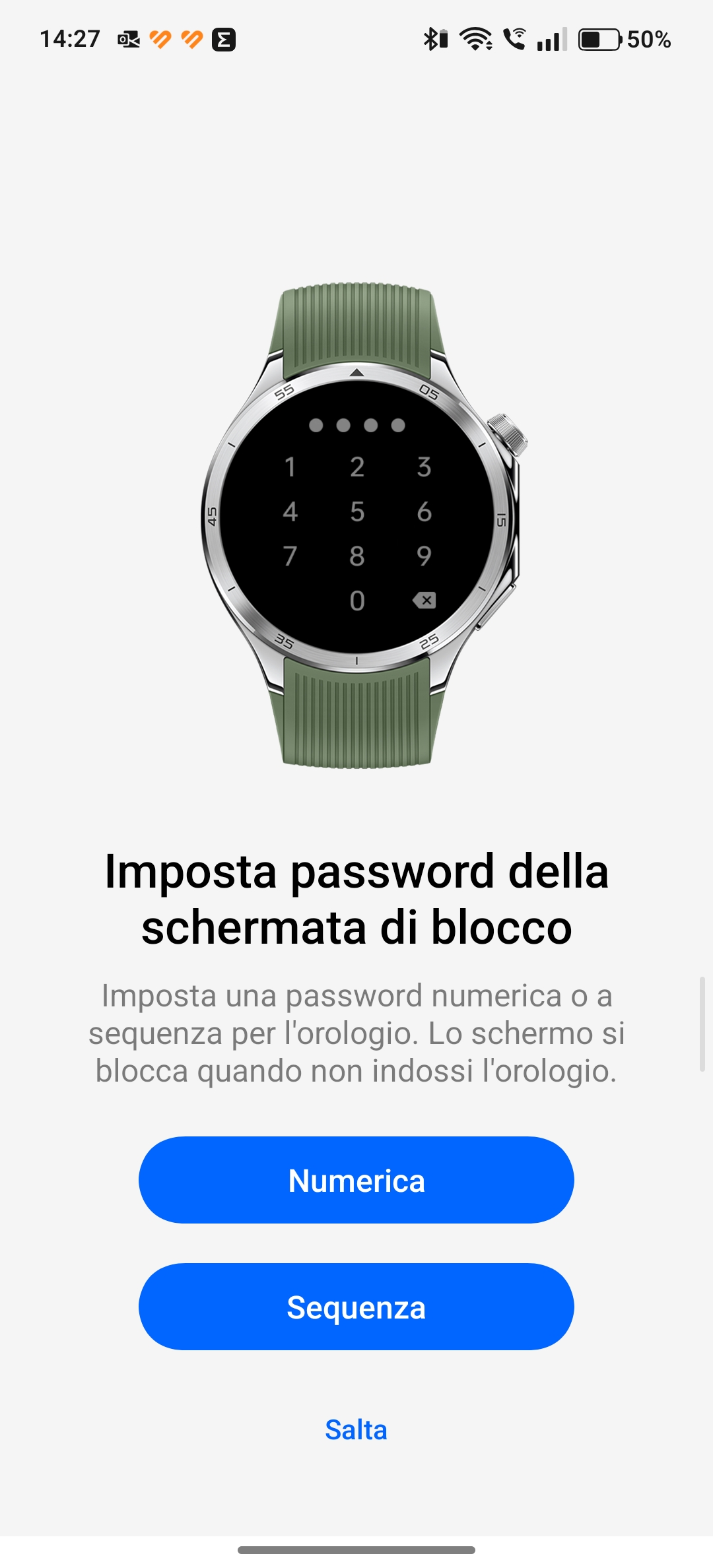Choose the Numerica password option
This screenshot has height=1568, width=713.
(x=356, y=1180)
